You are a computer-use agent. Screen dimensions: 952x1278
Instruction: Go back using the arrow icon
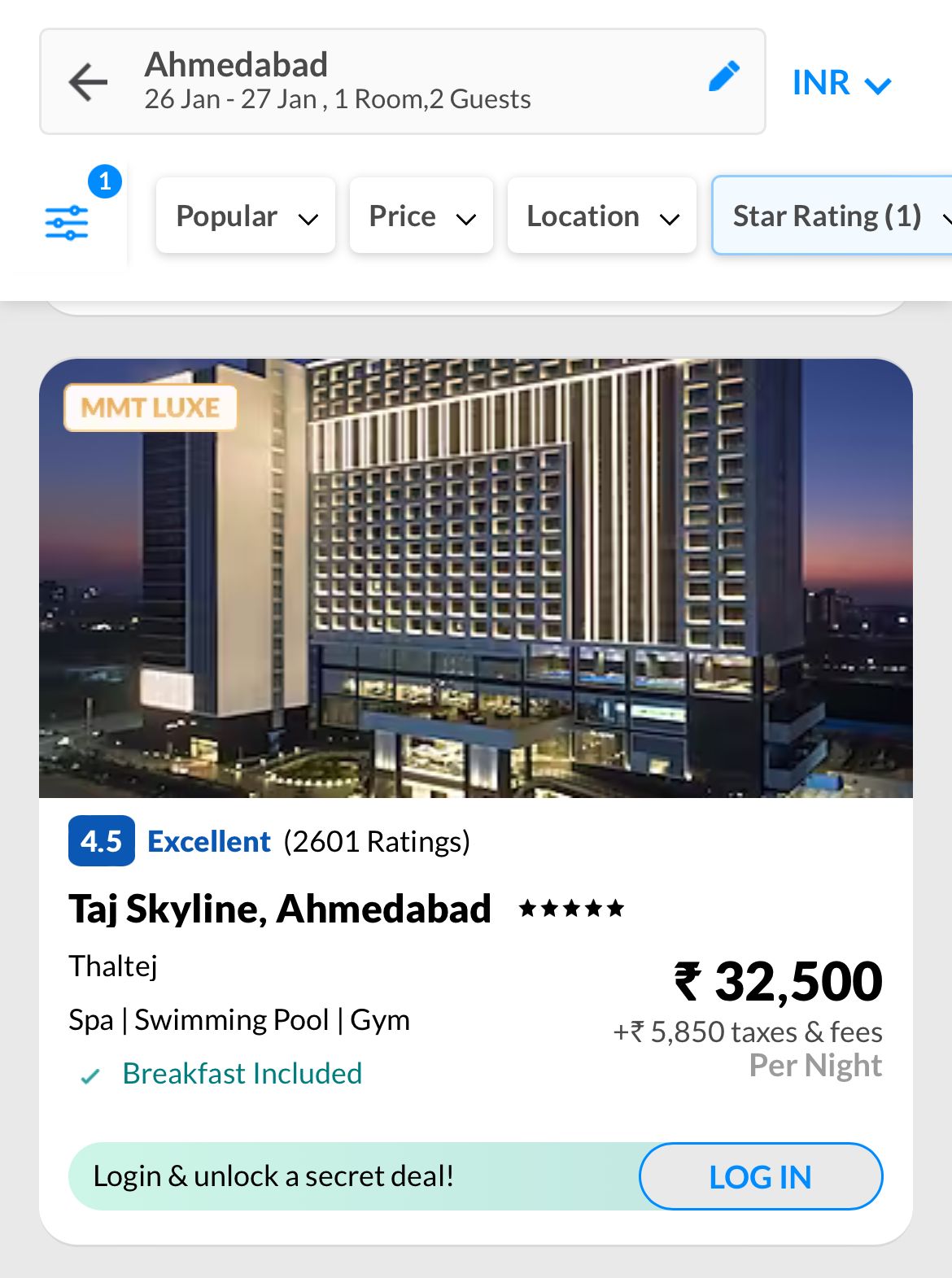88,81
